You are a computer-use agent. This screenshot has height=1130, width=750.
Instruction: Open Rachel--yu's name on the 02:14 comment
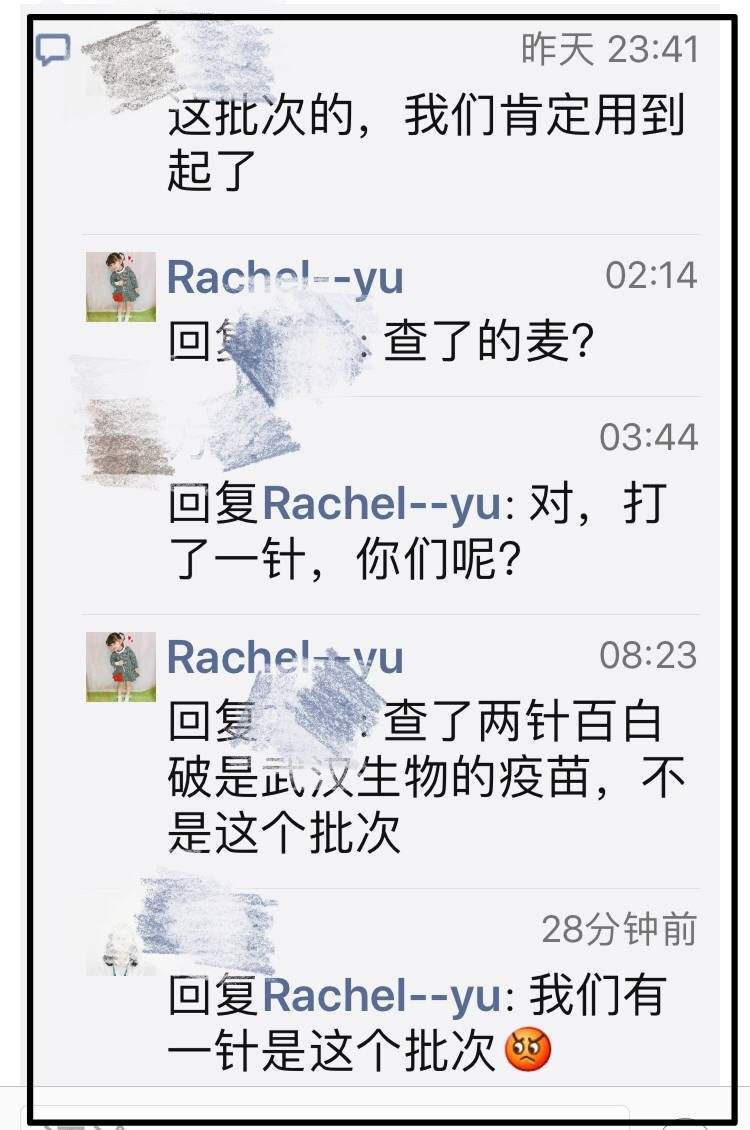coord(284,277)
